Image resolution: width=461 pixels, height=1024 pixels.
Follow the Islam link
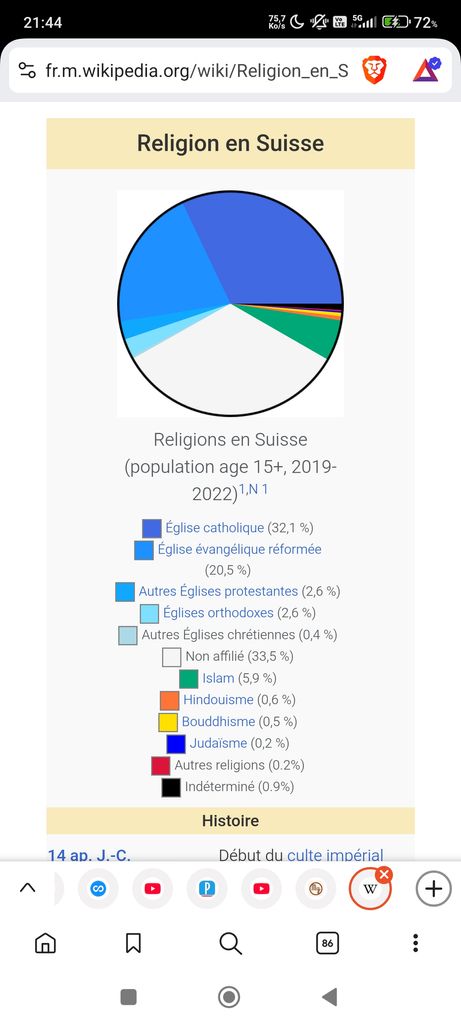pyautogui.click(x=218, y=678)
